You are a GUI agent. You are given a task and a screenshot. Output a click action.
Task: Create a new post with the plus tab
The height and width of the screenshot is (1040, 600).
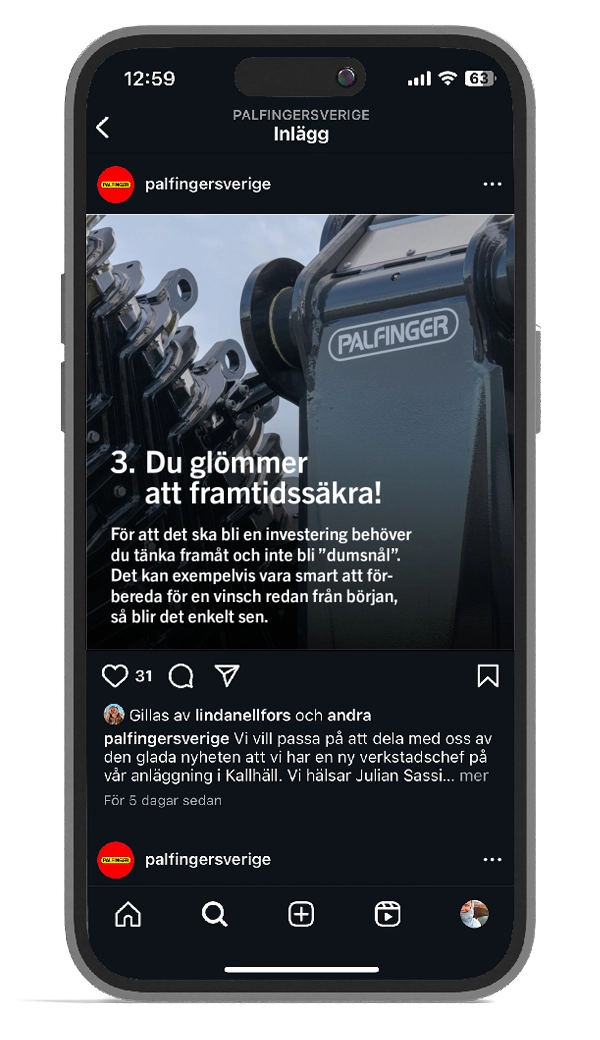(301, 914)
